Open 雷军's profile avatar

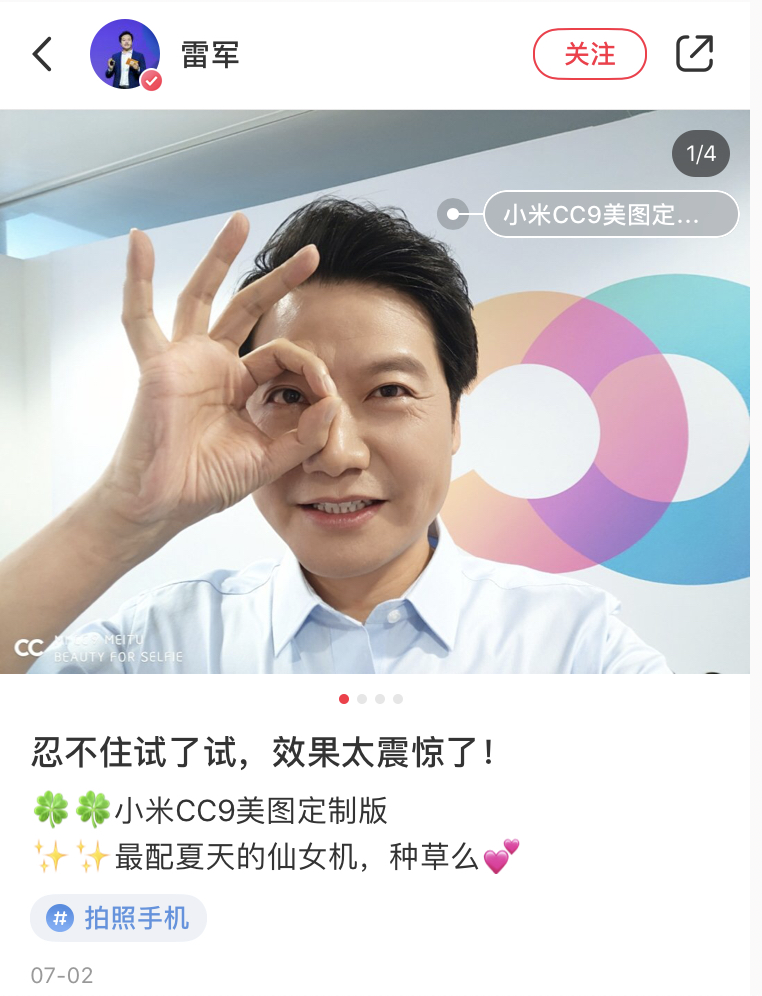click(x=125, y=54)
